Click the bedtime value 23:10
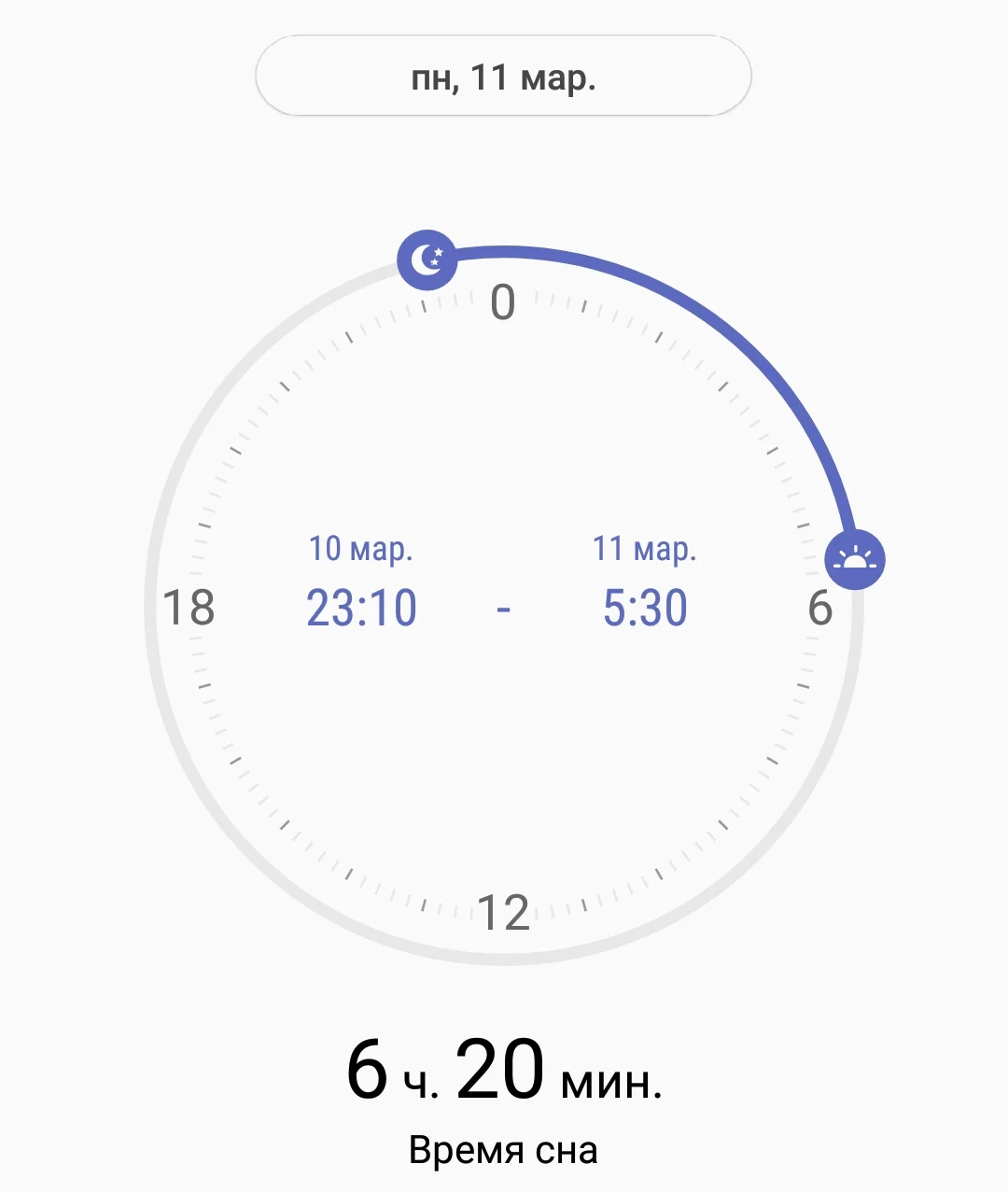 (x=361, y=607)
